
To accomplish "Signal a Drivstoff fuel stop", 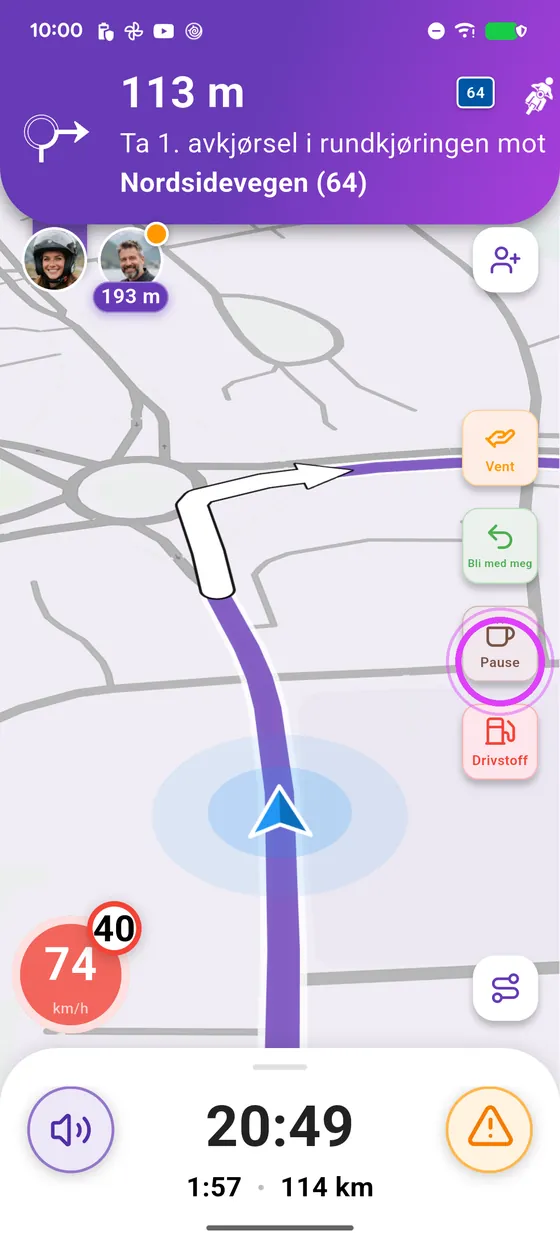I will (500, 743).
